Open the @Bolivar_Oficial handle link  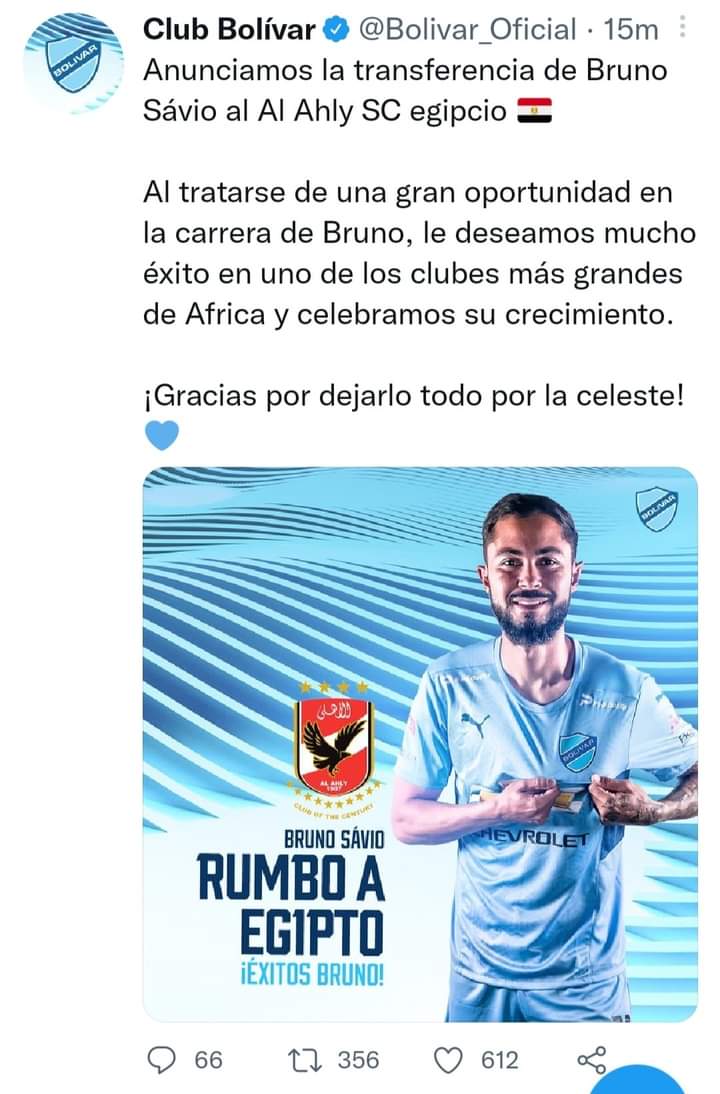[x=466, y=30]
